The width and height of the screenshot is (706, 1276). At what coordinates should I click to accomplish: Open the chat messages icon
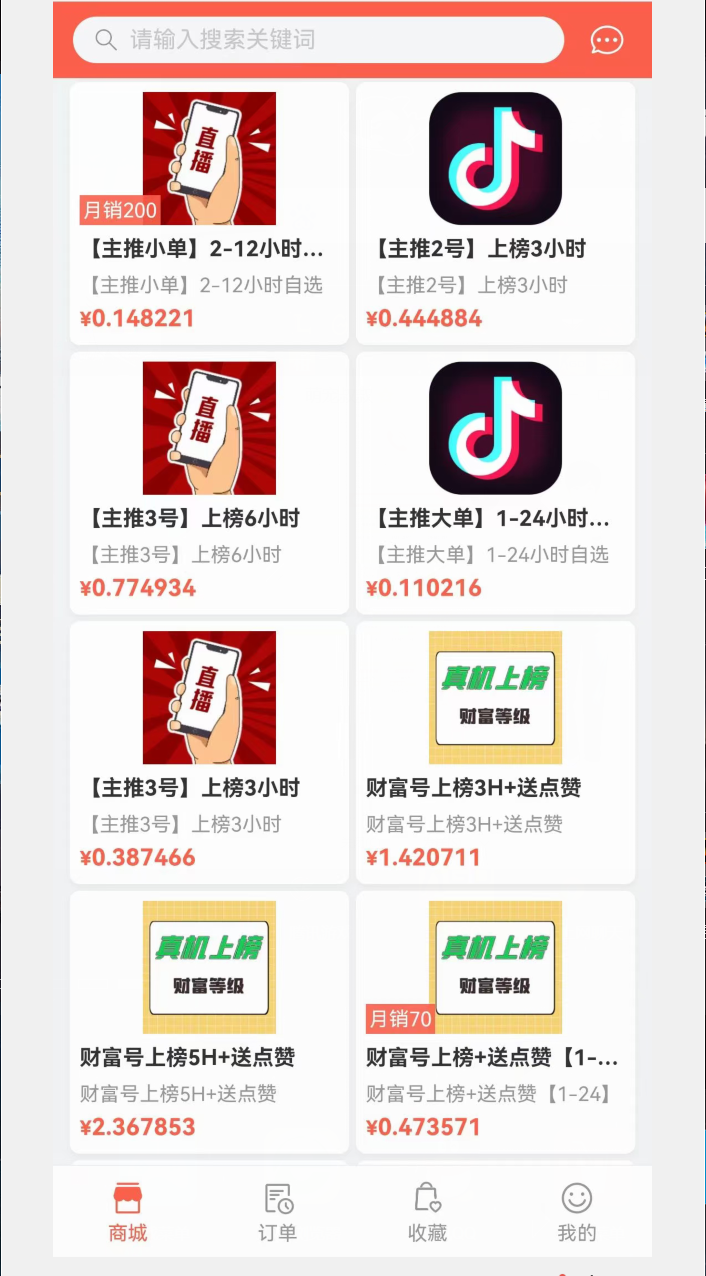coord(607,40)
